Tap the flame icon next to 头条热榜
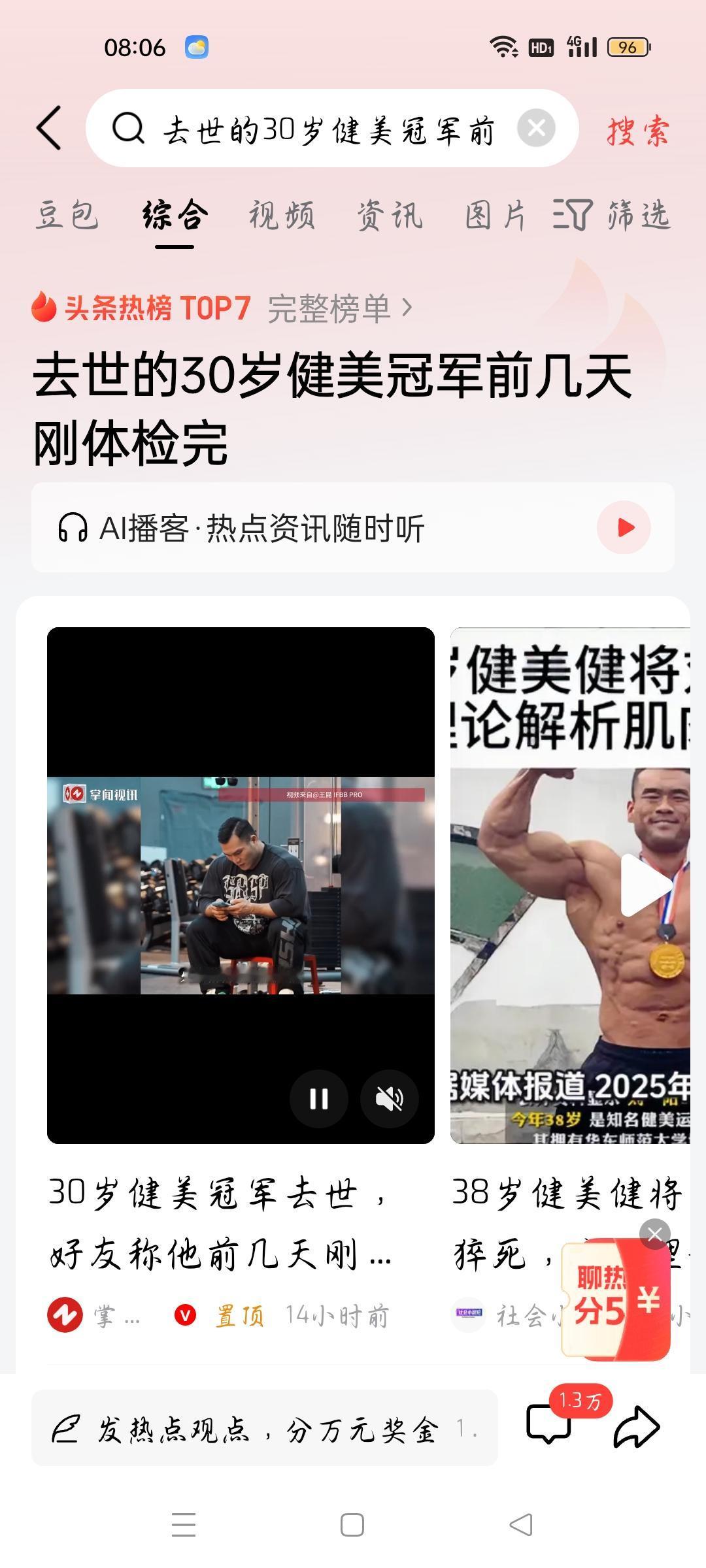706x1568 pixels. click(x=43, y=308)
